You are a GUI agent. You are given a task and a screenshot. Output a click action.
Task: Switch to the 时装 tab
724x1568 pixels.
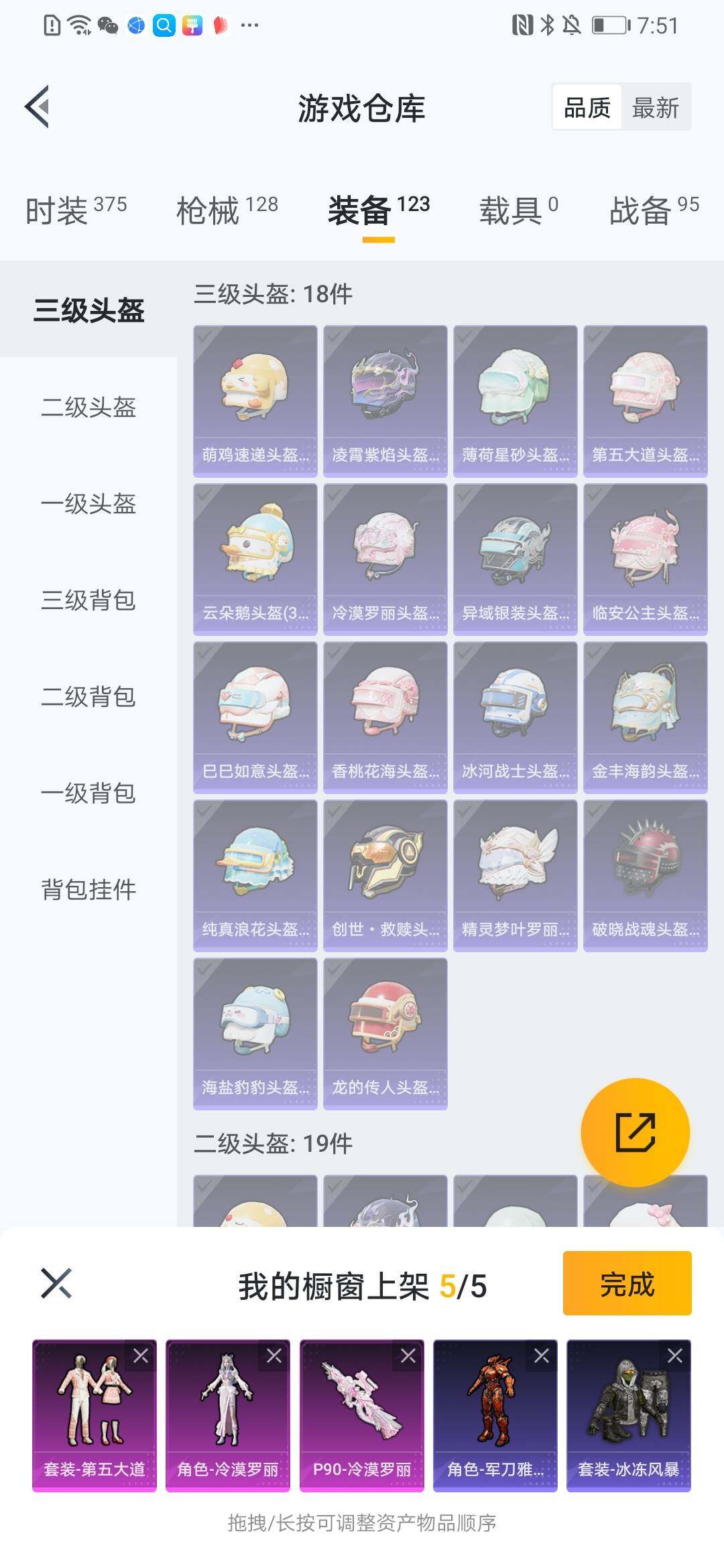pyautogui.click(x=76, y=210)
